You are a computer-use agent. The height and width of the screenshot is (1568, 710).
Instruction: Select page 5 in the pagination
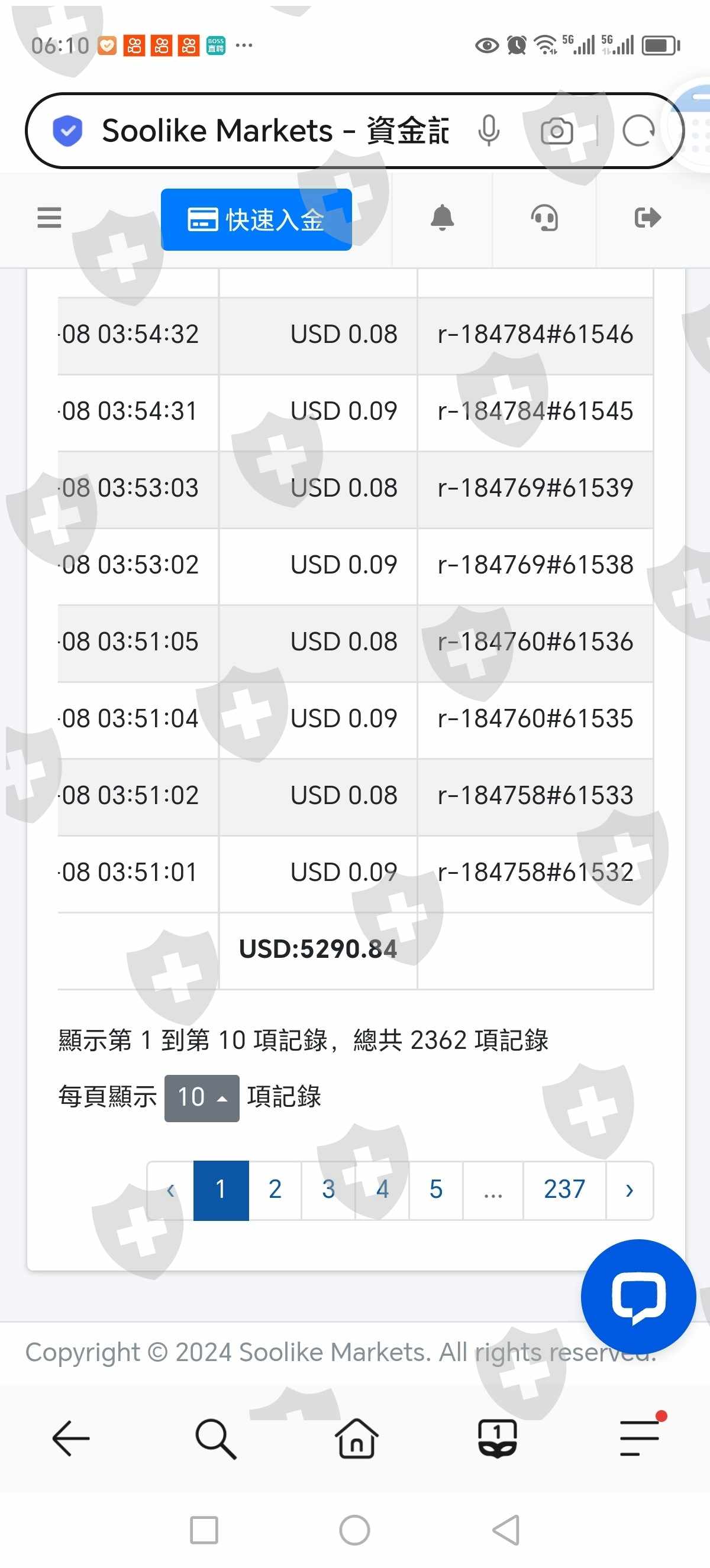pyautogui.click(x=435, y=1190)
